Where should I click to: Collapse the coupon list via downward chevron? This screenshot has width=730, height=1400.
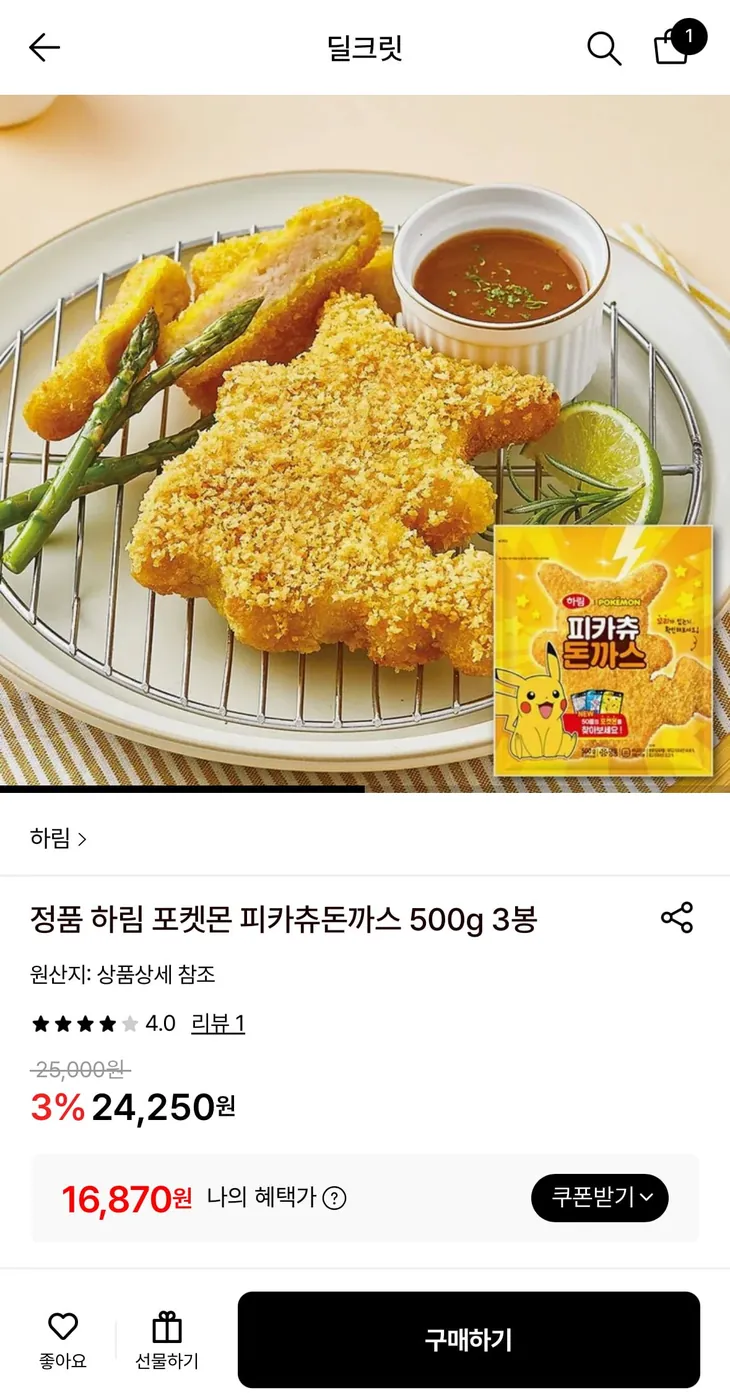647,1198
